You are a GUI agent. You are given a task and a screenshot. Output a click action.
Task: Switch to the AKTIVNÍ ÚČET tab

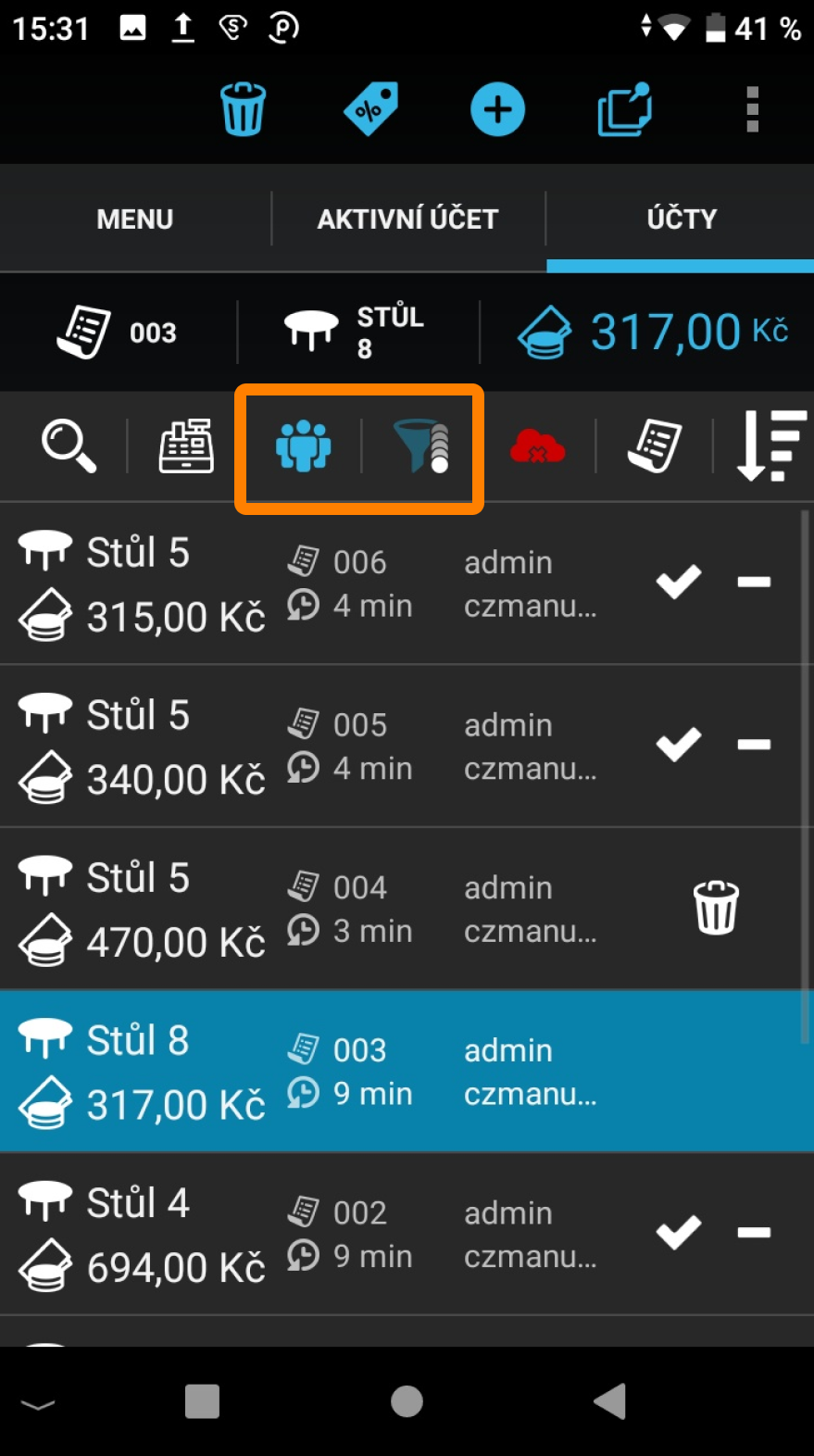tap(407, 219)
